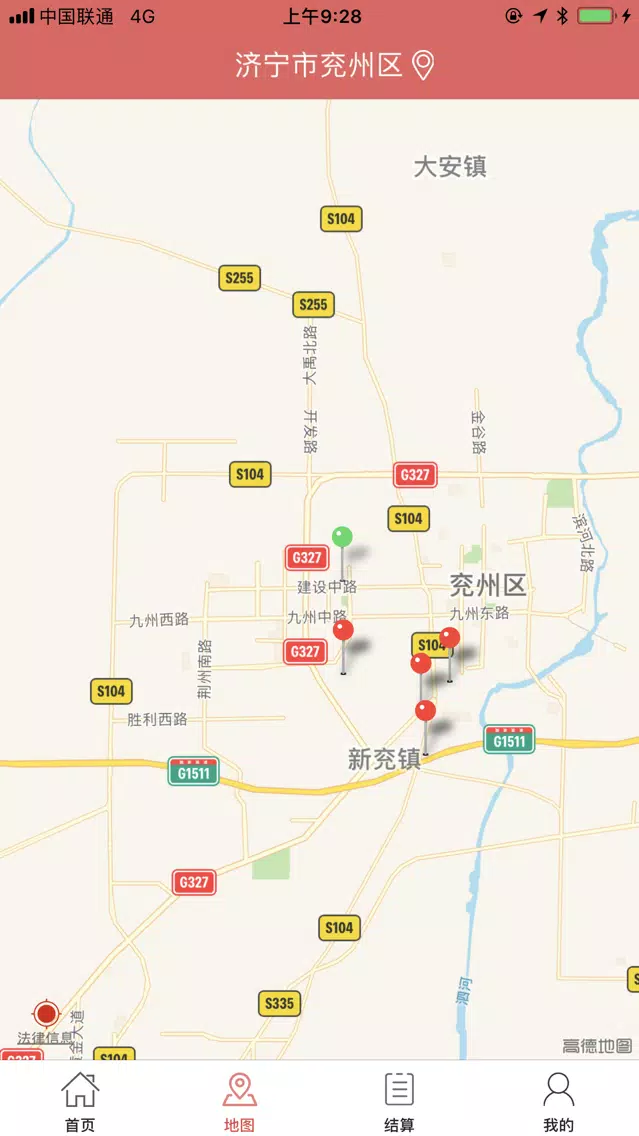Open the 法律信息 link
This screenshot has height=1136, width=639.
coord(46,1037)
